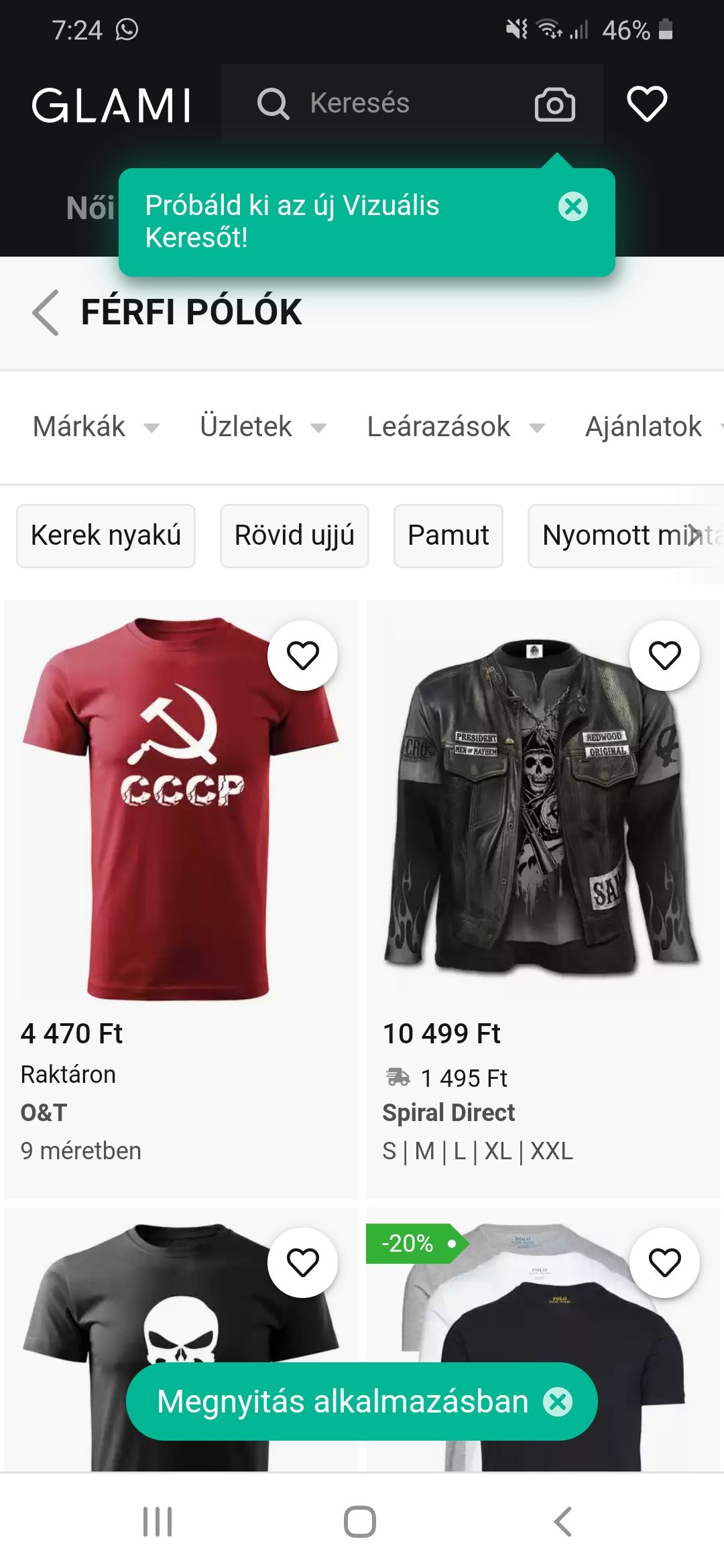The width and height of the screenshot is (724, 1568).
Task: Select the Rövid ujjú filter chip
Action: (x=294, y=536)
